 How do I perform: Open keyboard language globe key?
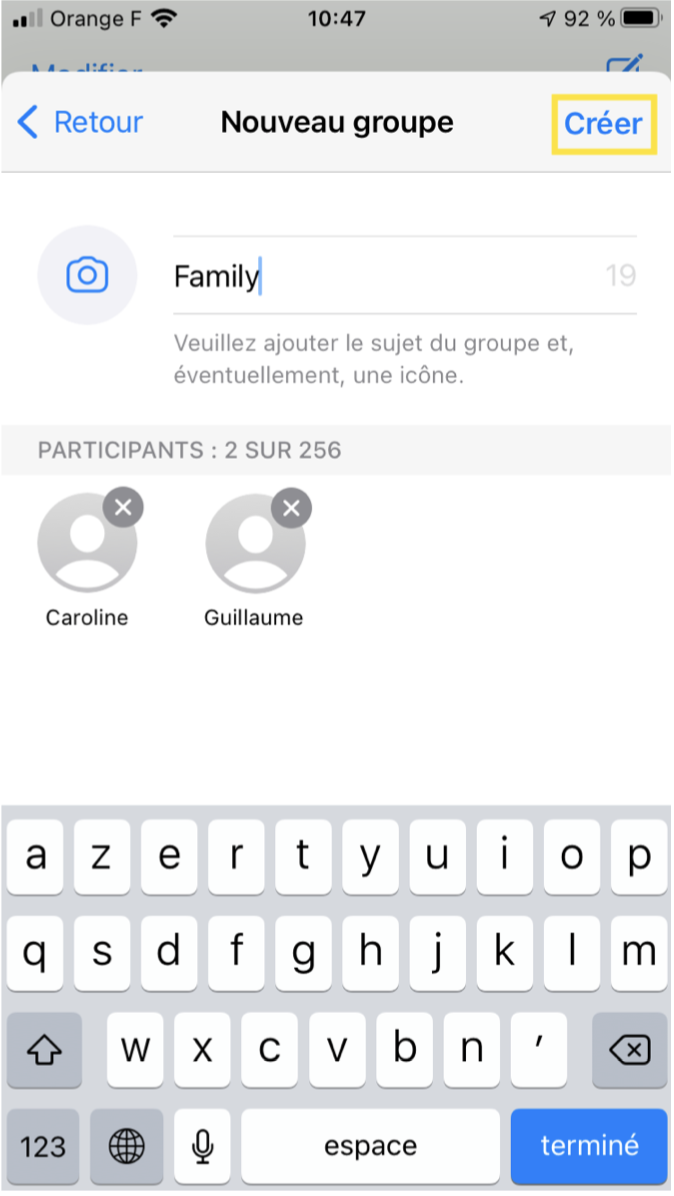point(127,1146)
